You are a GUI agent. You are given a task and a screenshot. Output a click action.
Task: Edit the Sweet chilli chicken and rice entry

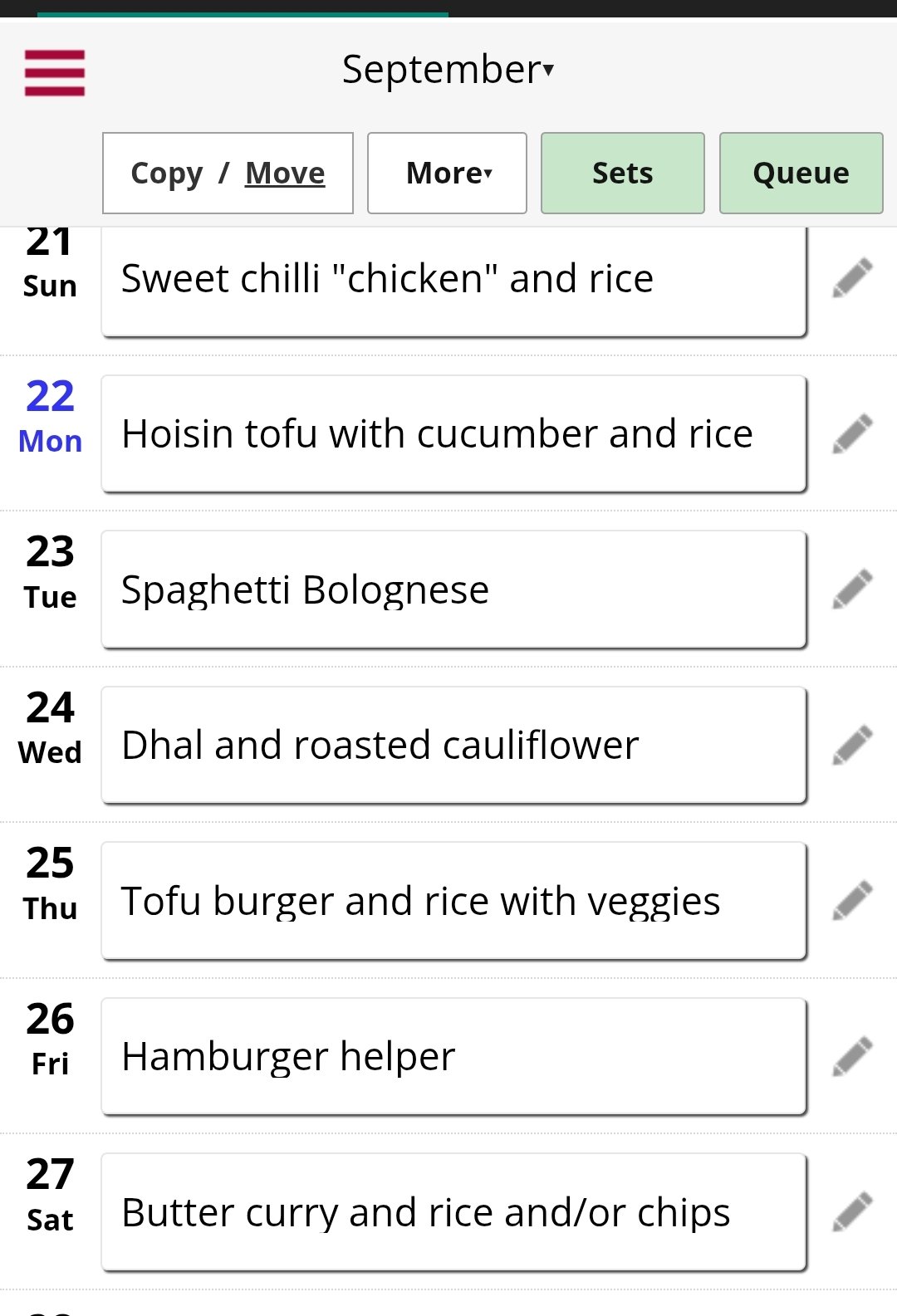tap(852, 278)
